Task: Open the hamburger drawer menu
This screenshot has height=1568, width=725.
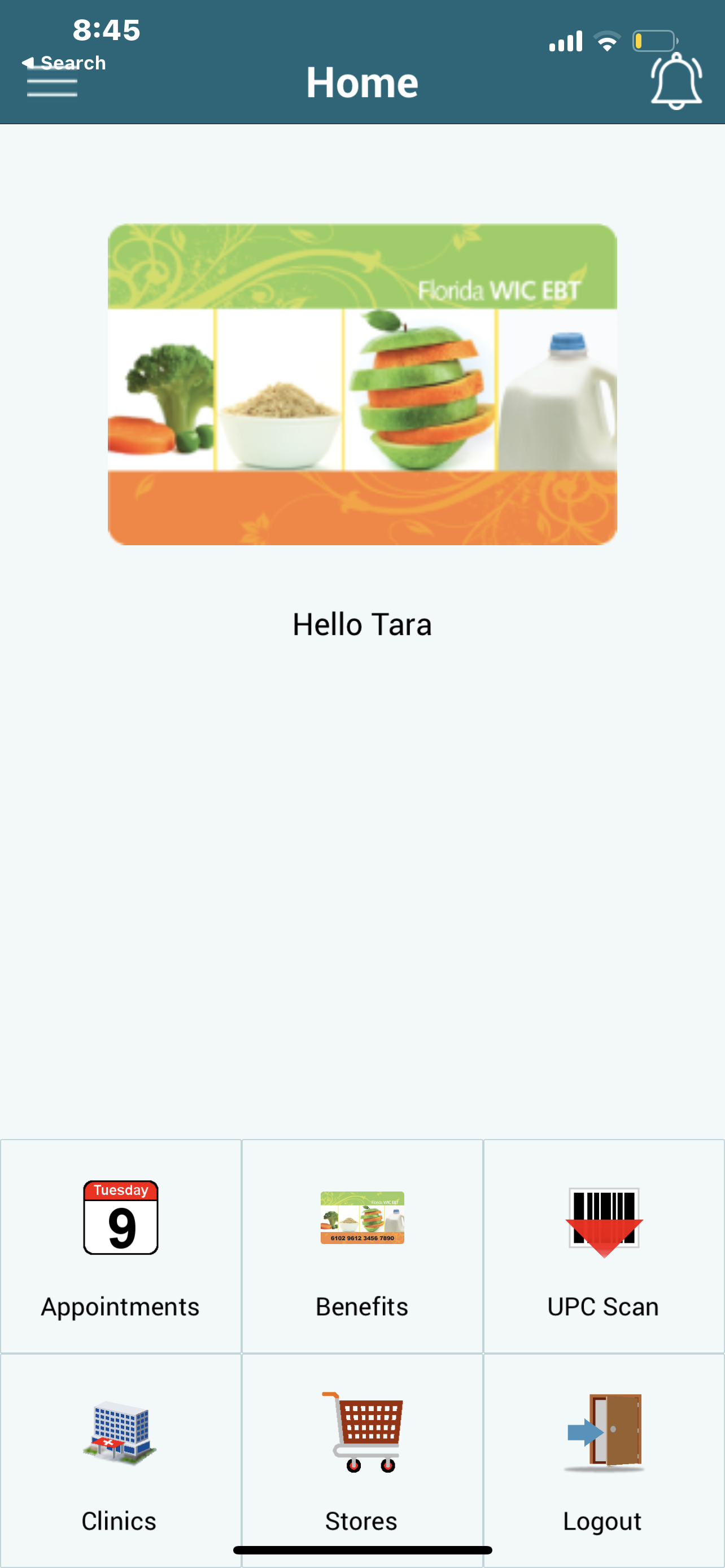Action: [52, 82]
